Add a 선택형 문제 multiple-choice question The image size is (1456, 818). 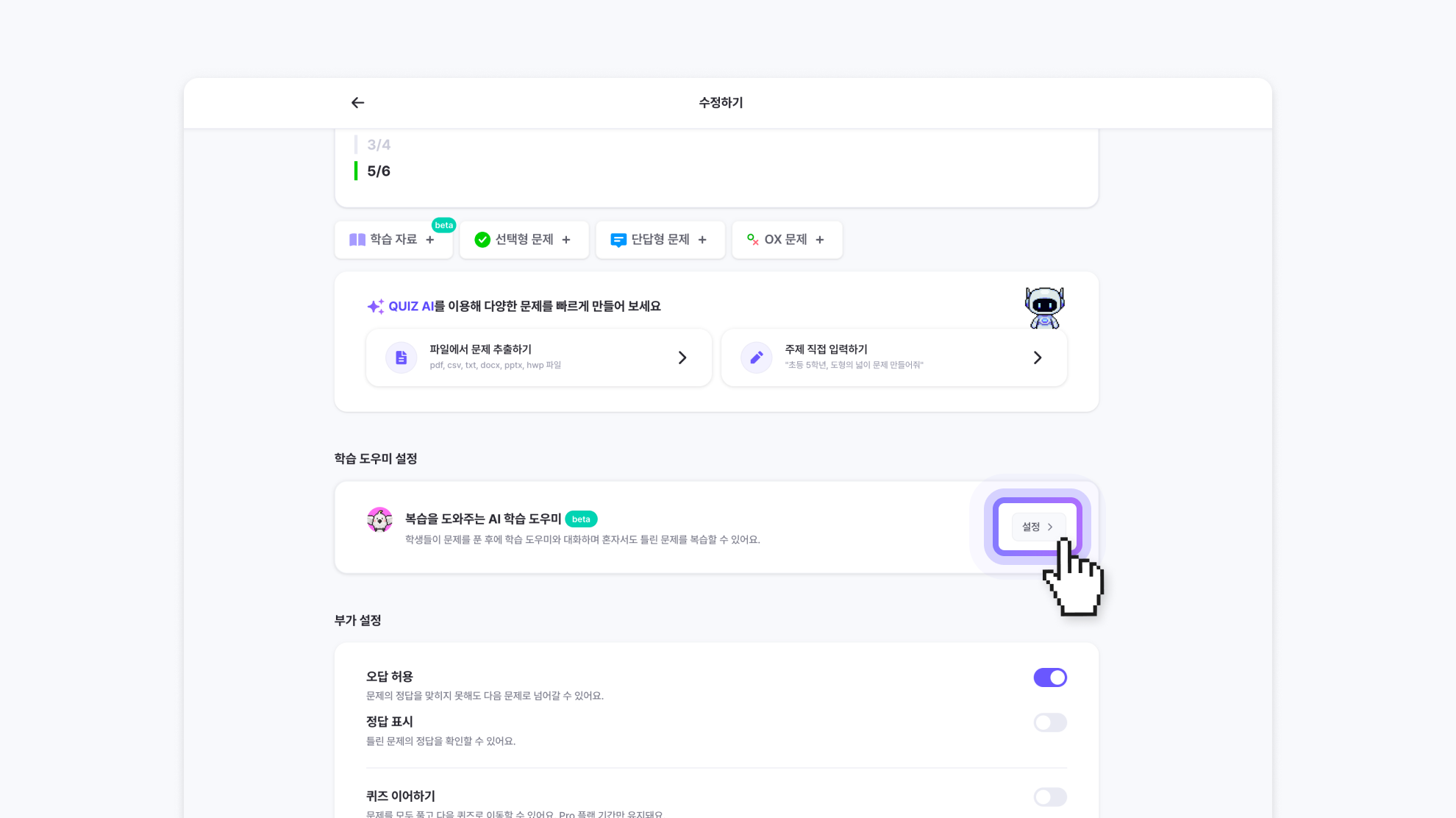click(x=524, y=240)
